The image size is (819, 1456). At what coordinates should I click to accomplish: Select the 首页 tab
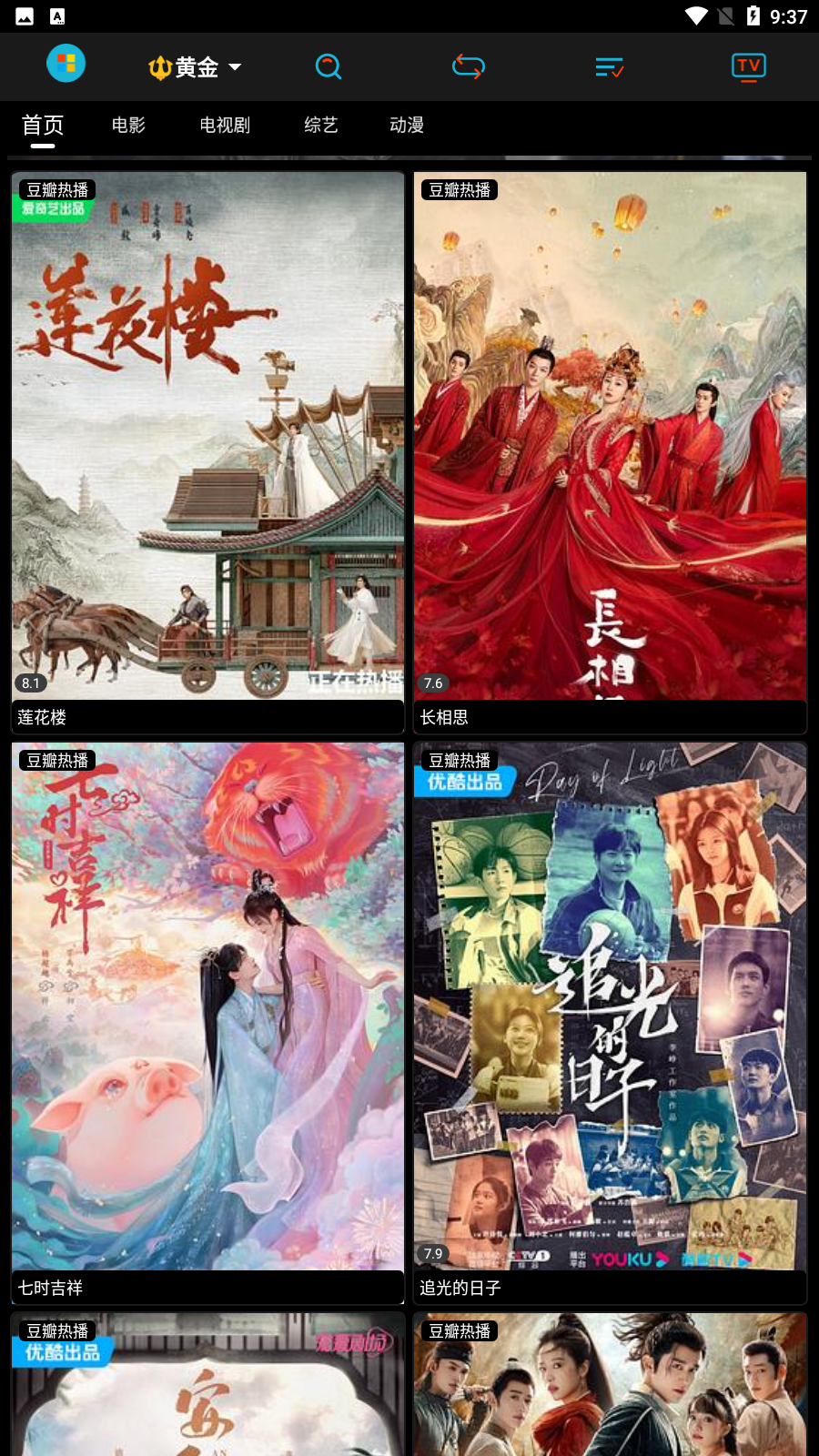[43, 125]
